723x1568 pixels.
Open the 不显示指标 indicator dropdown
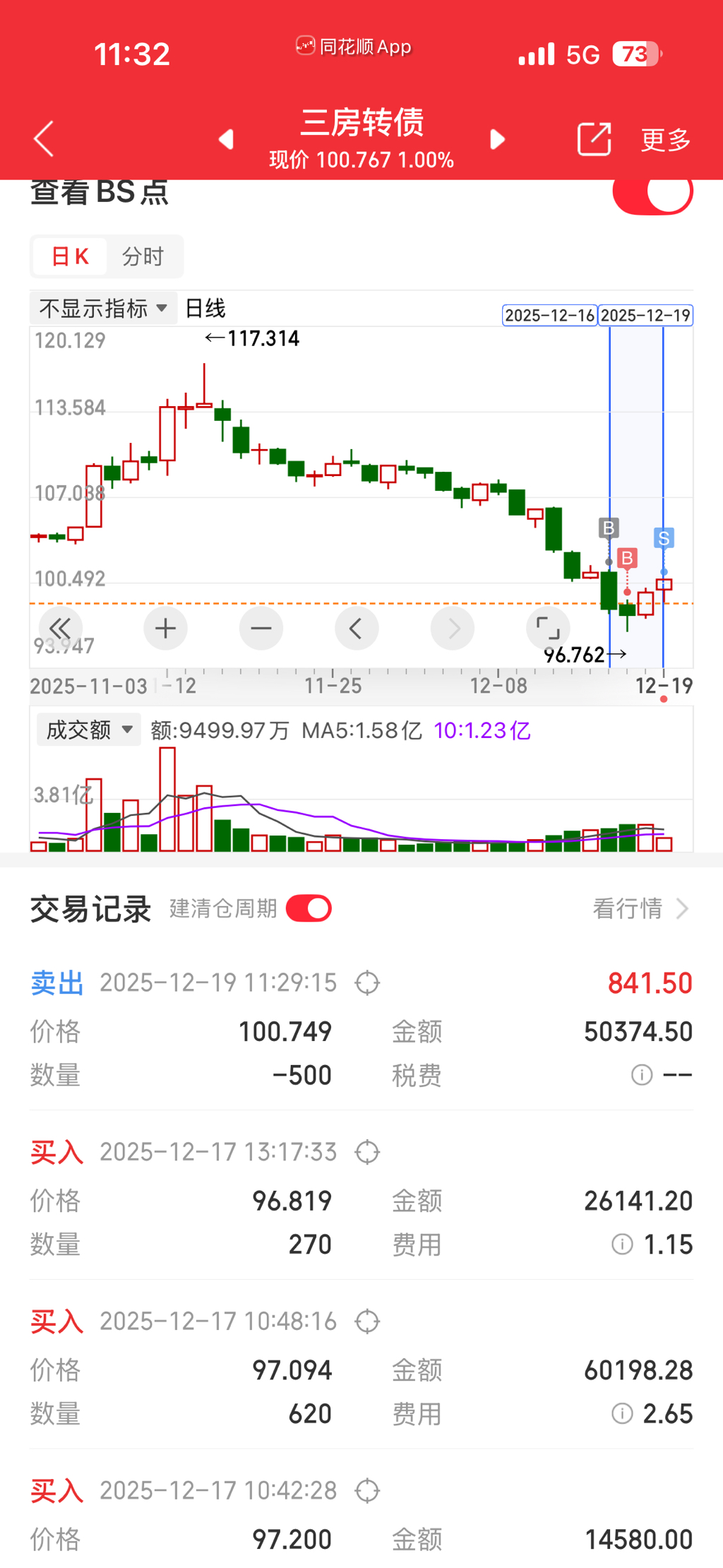tap(103, 309)
